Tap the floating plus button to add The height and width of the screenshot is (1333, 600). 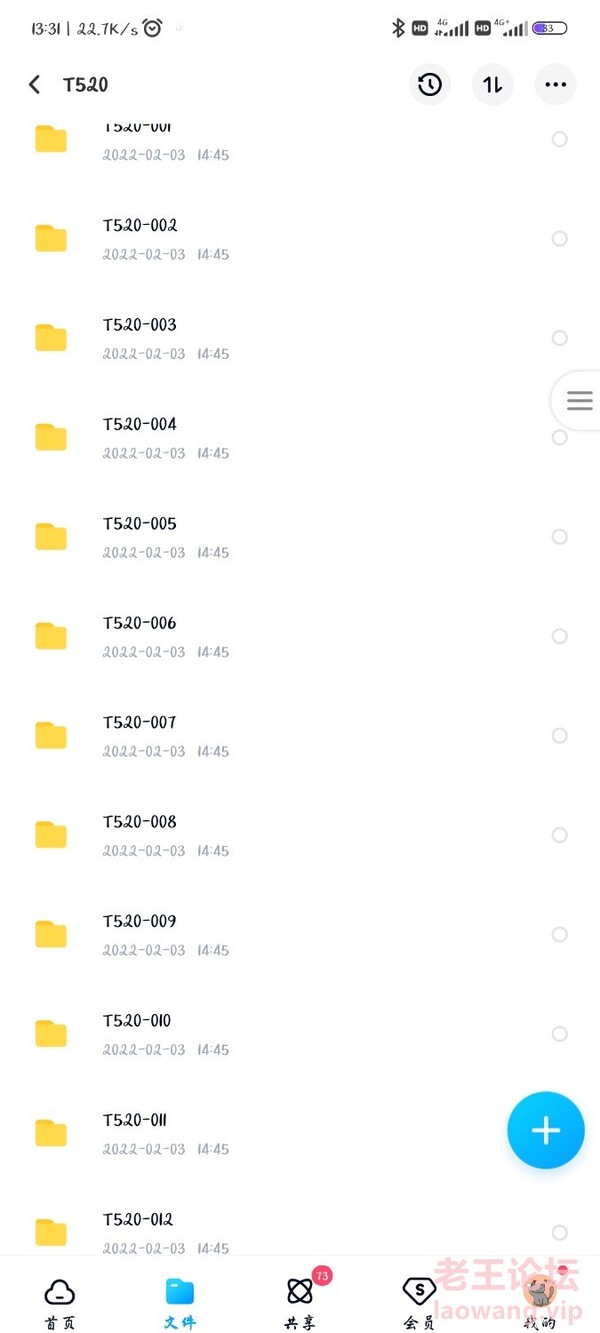545,1130
